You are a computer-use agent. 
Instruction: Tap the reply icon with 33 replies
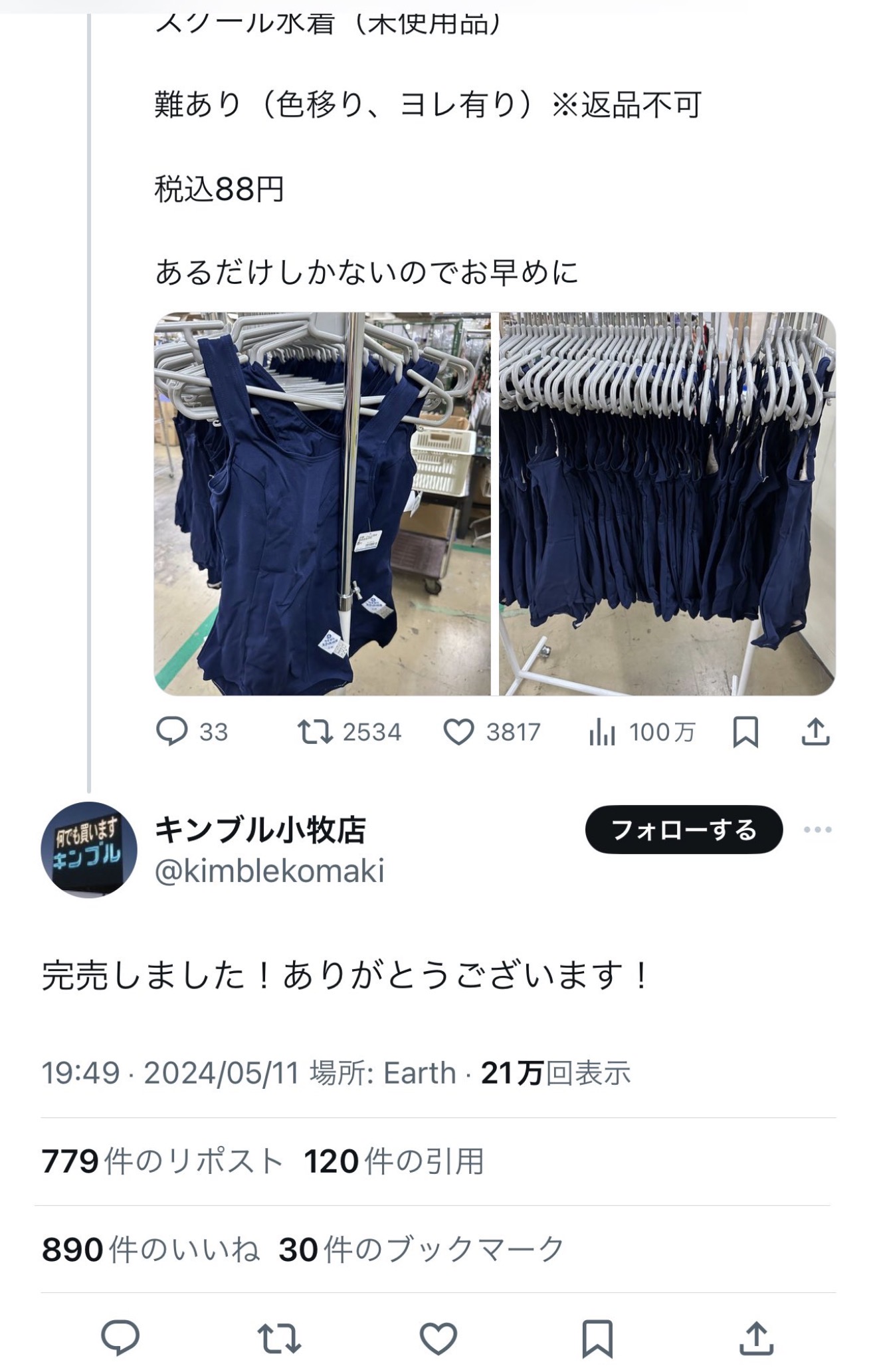[172, 732]
